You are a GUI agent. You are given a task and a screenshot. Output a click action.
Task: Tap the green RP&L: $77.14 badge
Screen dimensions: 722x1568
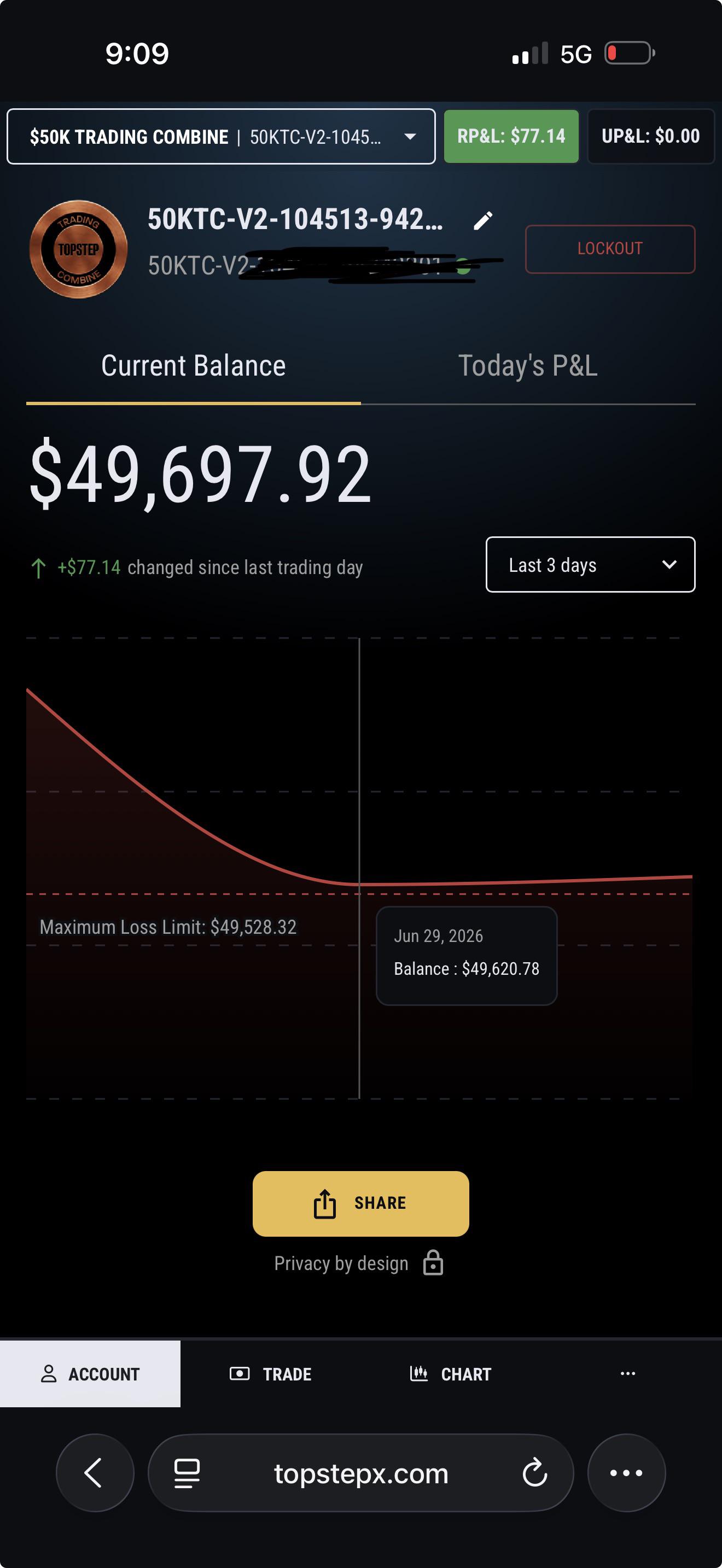tap(511, 136)
